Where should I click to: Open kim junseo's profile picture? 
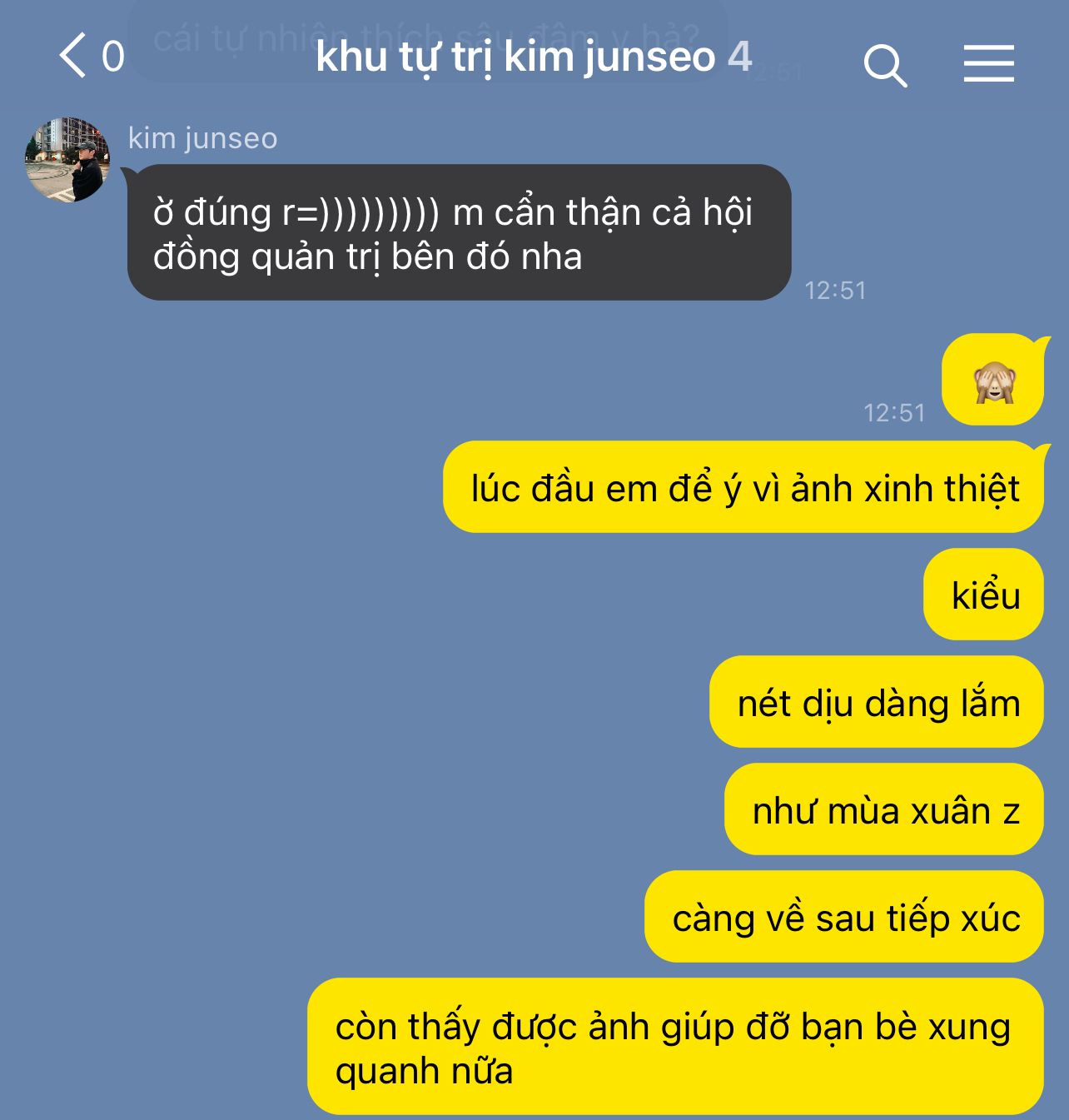[x=68, y=160]
